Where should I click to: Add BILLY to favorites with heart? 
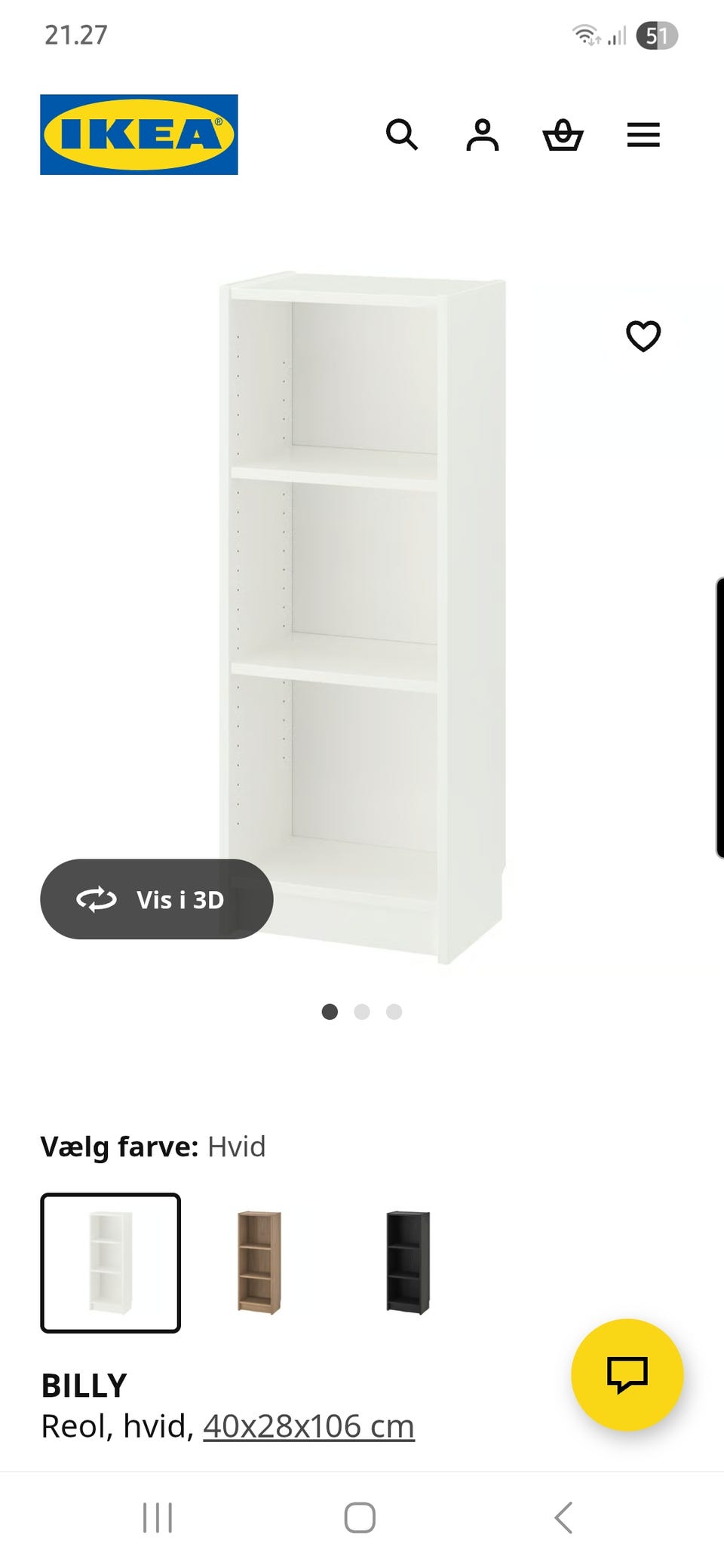point(643,336)
